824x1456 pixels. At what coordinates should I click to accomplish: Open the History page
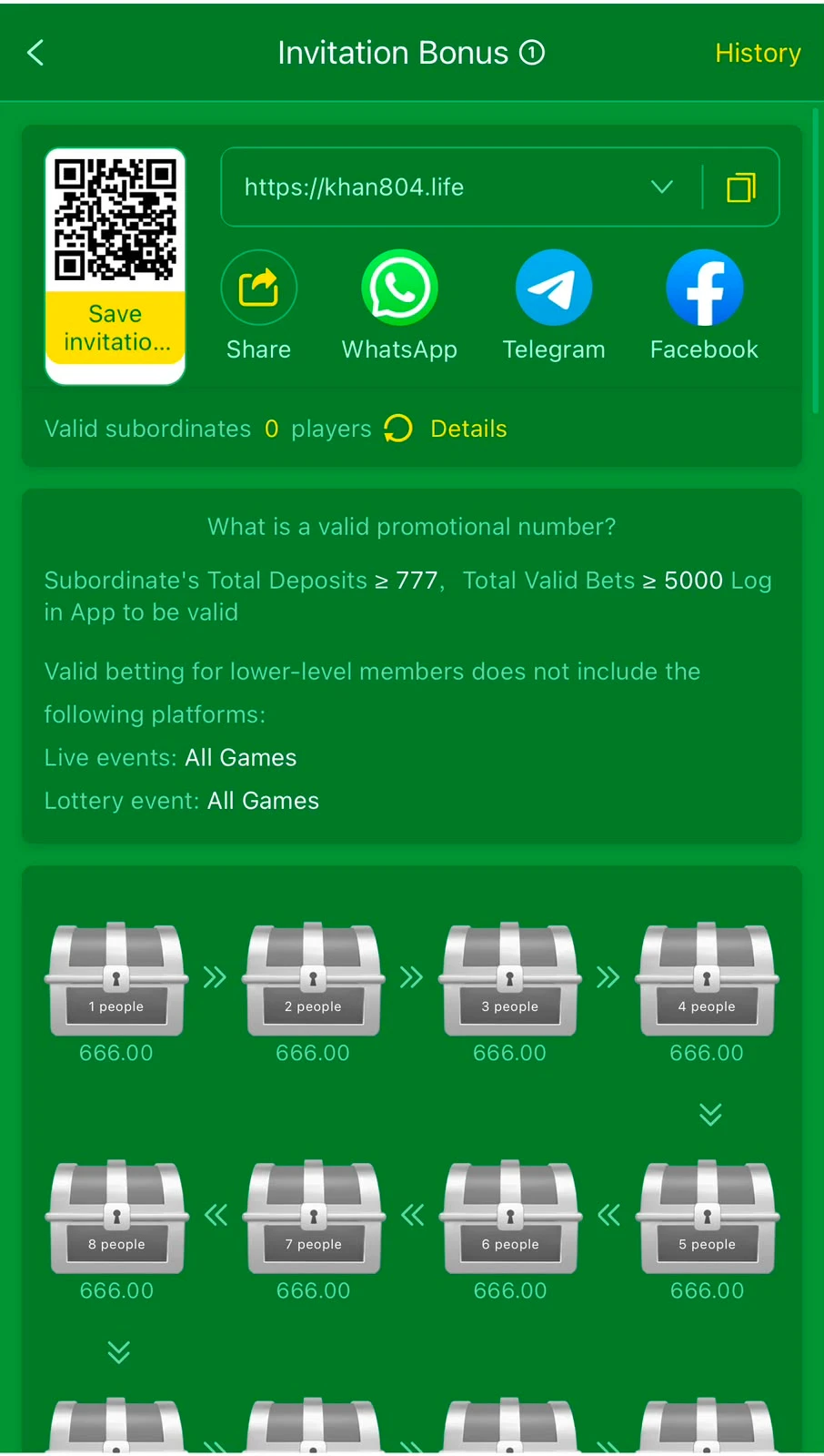click(x=758, y=53)
